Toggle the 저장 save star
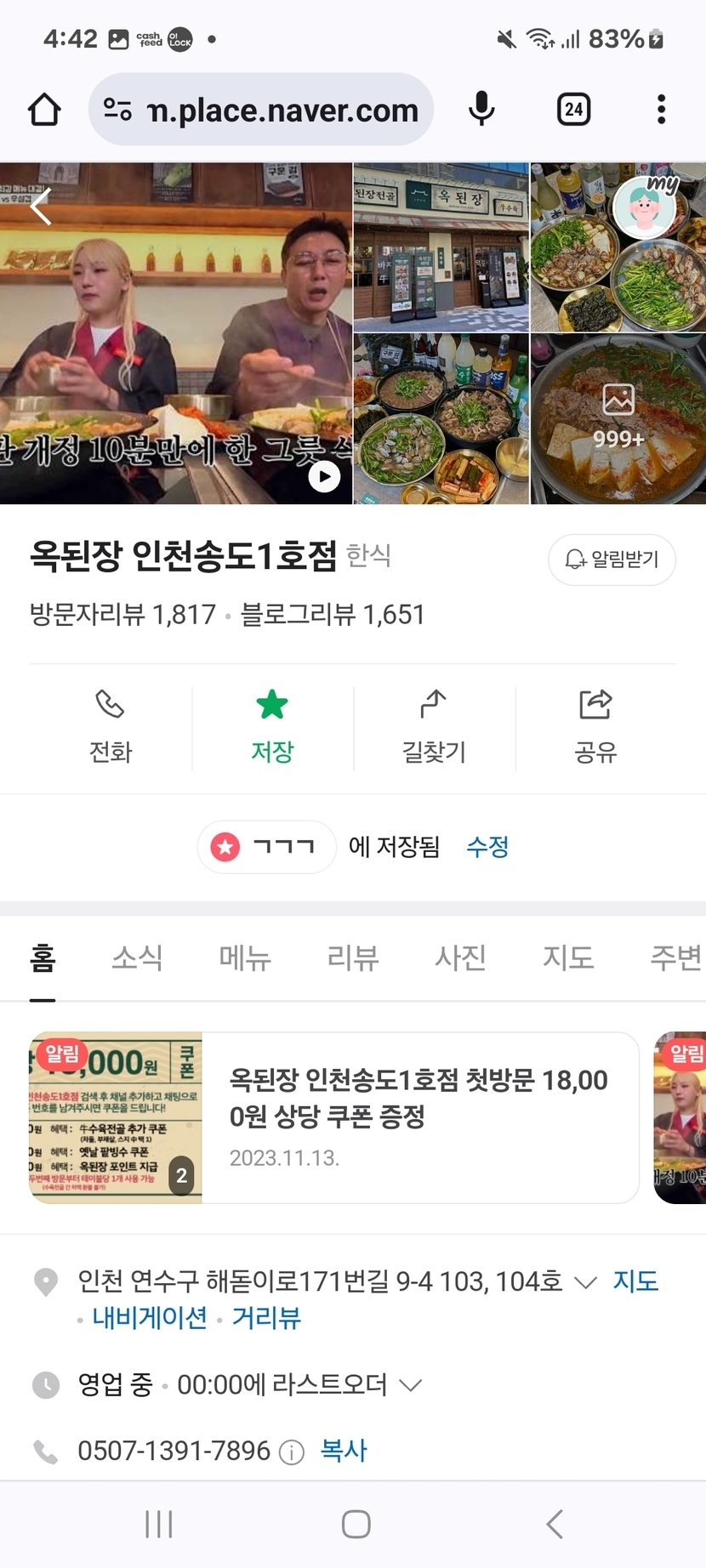 coord(272,728)
